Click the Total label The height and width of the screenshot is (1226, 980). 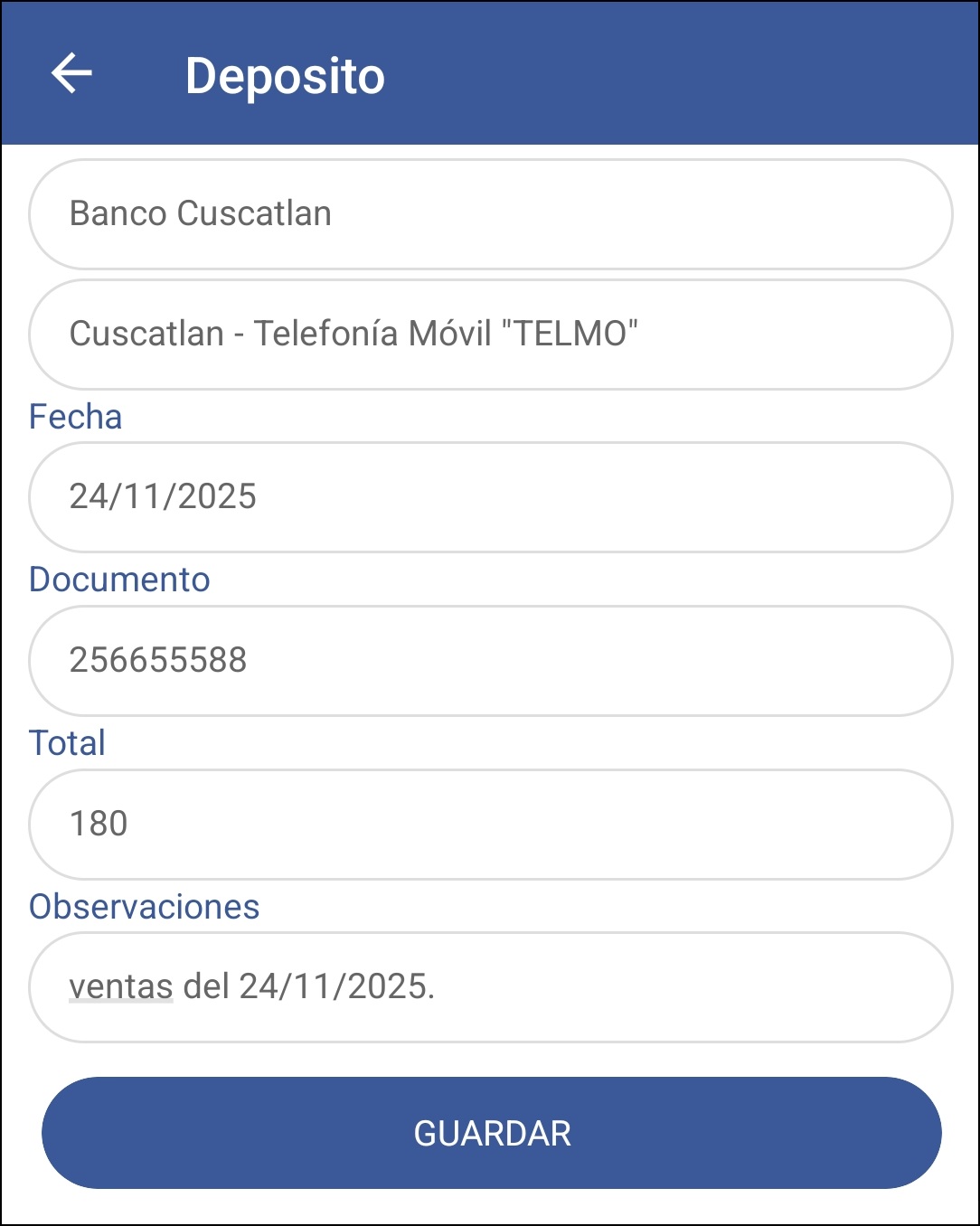coord(67,743)
